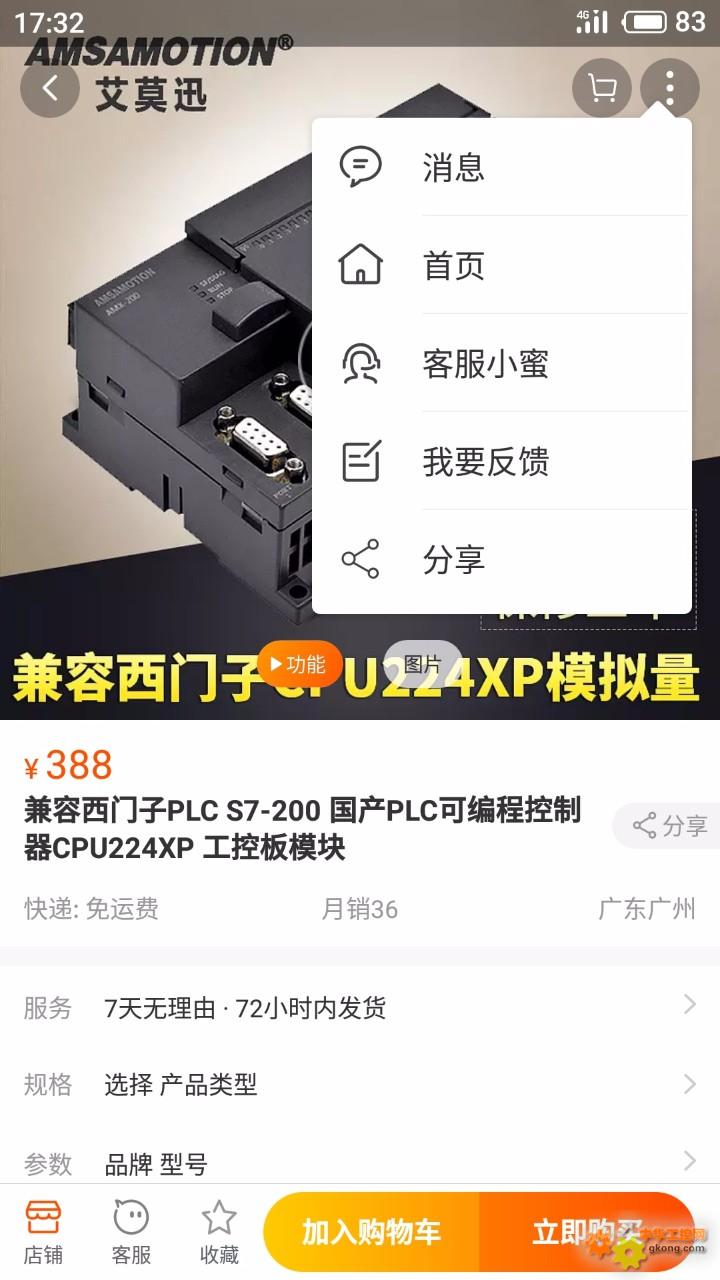The image size is (720, 1280).
Task: Open the 服务 7天无理由 row
Action: (360, 1008)
